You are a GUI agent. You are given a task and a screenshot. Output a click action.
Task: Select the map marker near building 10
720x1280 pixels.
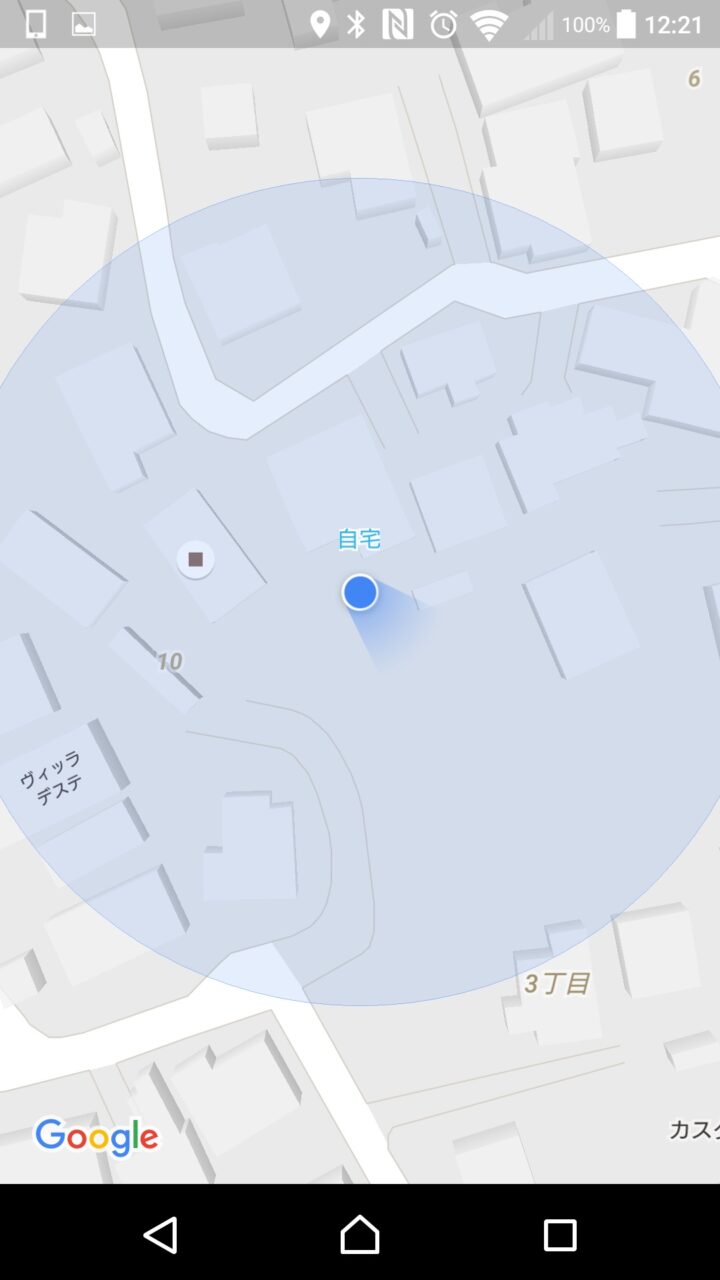pos(195,559)
